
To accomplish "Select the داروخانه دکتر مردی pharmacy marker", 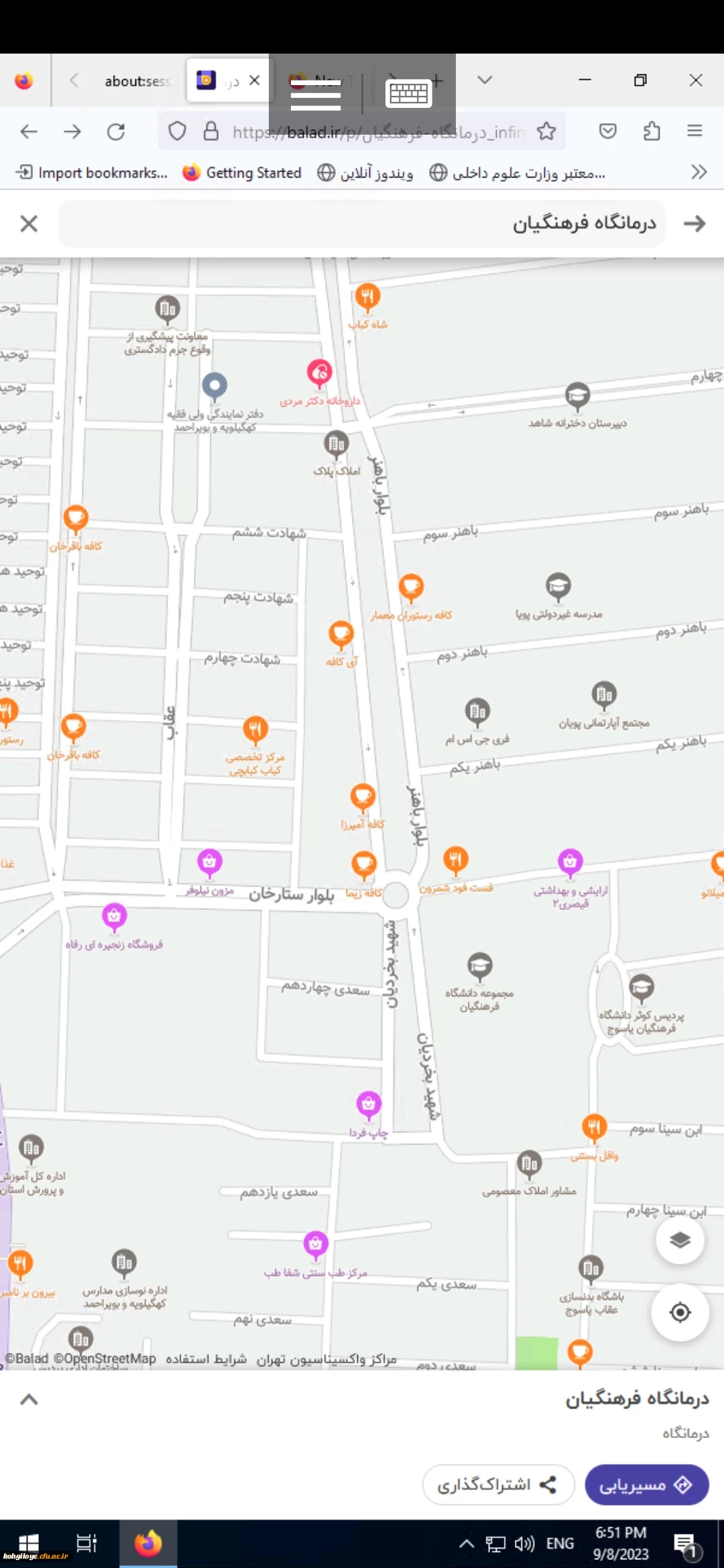I will (320, 373).
